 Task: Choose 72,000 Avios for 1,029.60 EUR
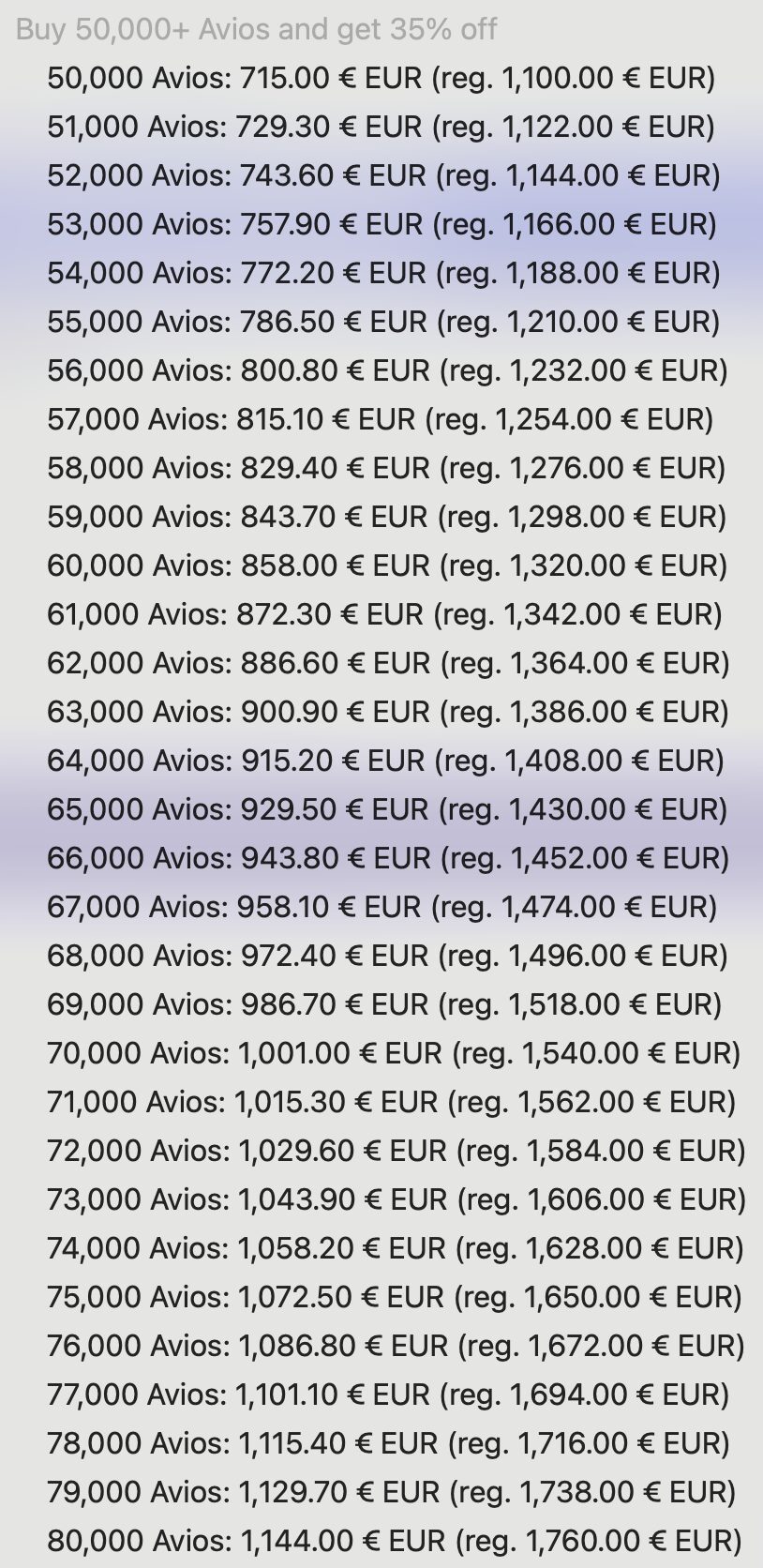(396, 1151)
